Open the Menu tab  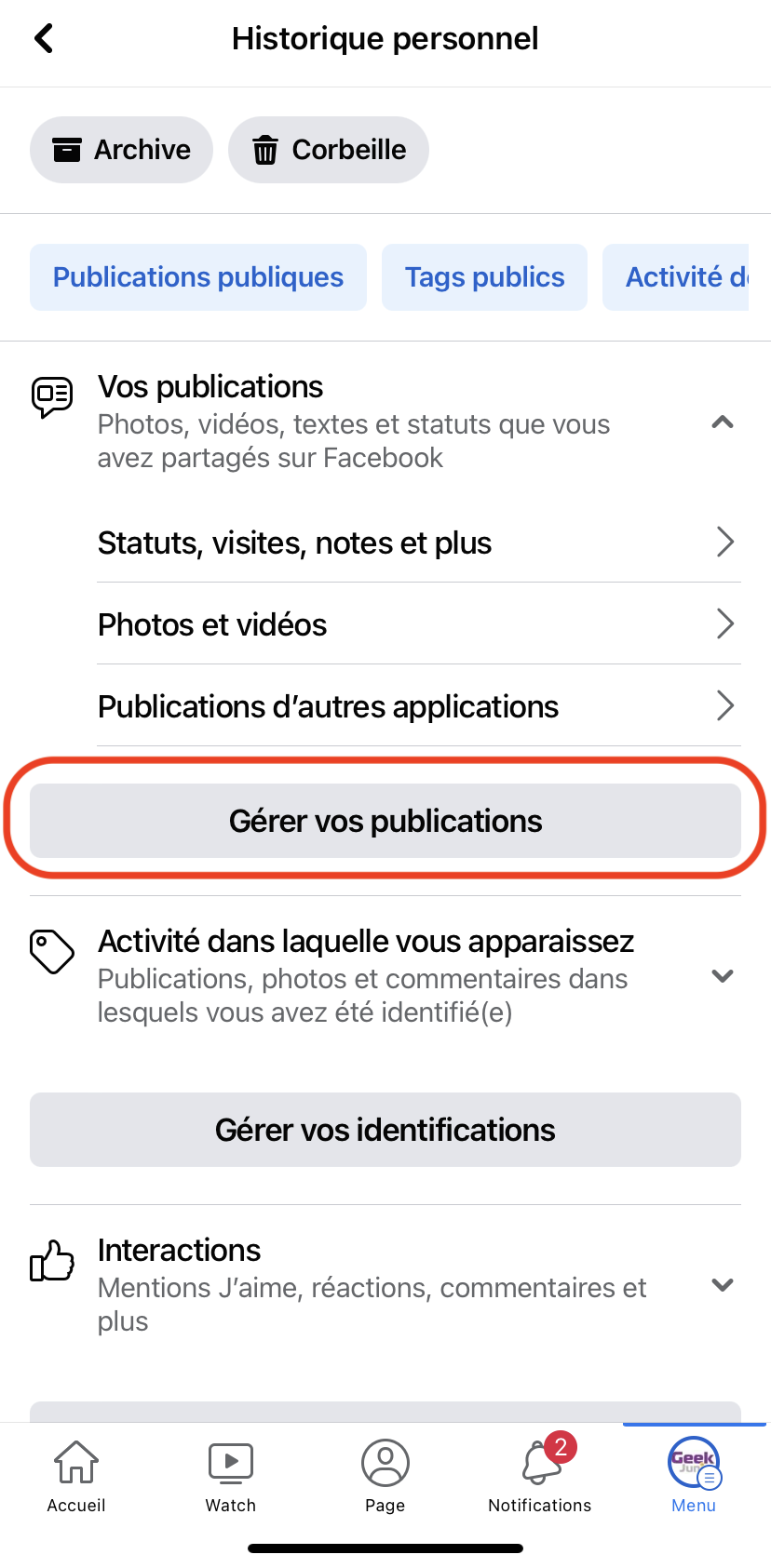pos(694,1475)
